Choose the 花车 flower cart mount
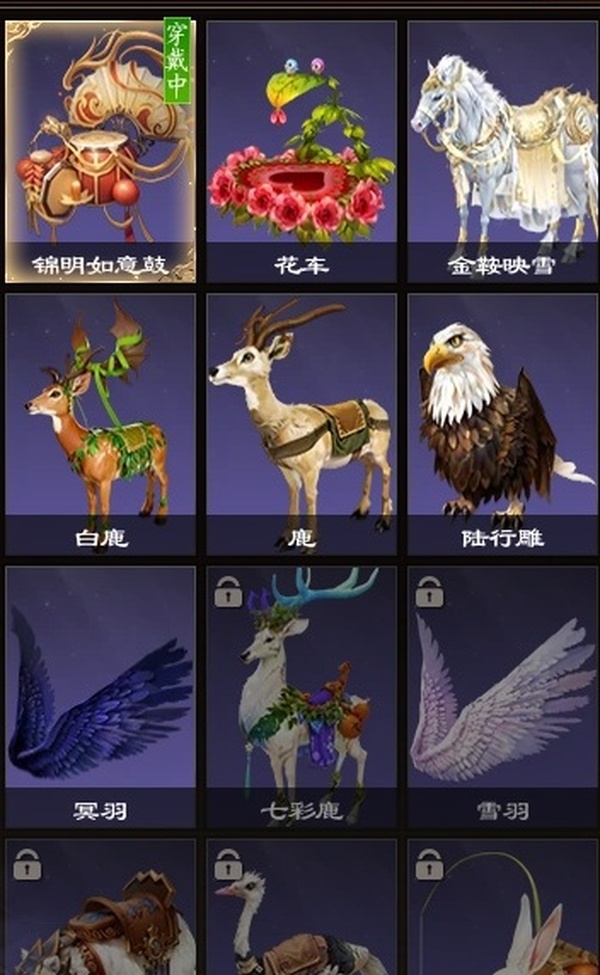 tap(301, 150)
